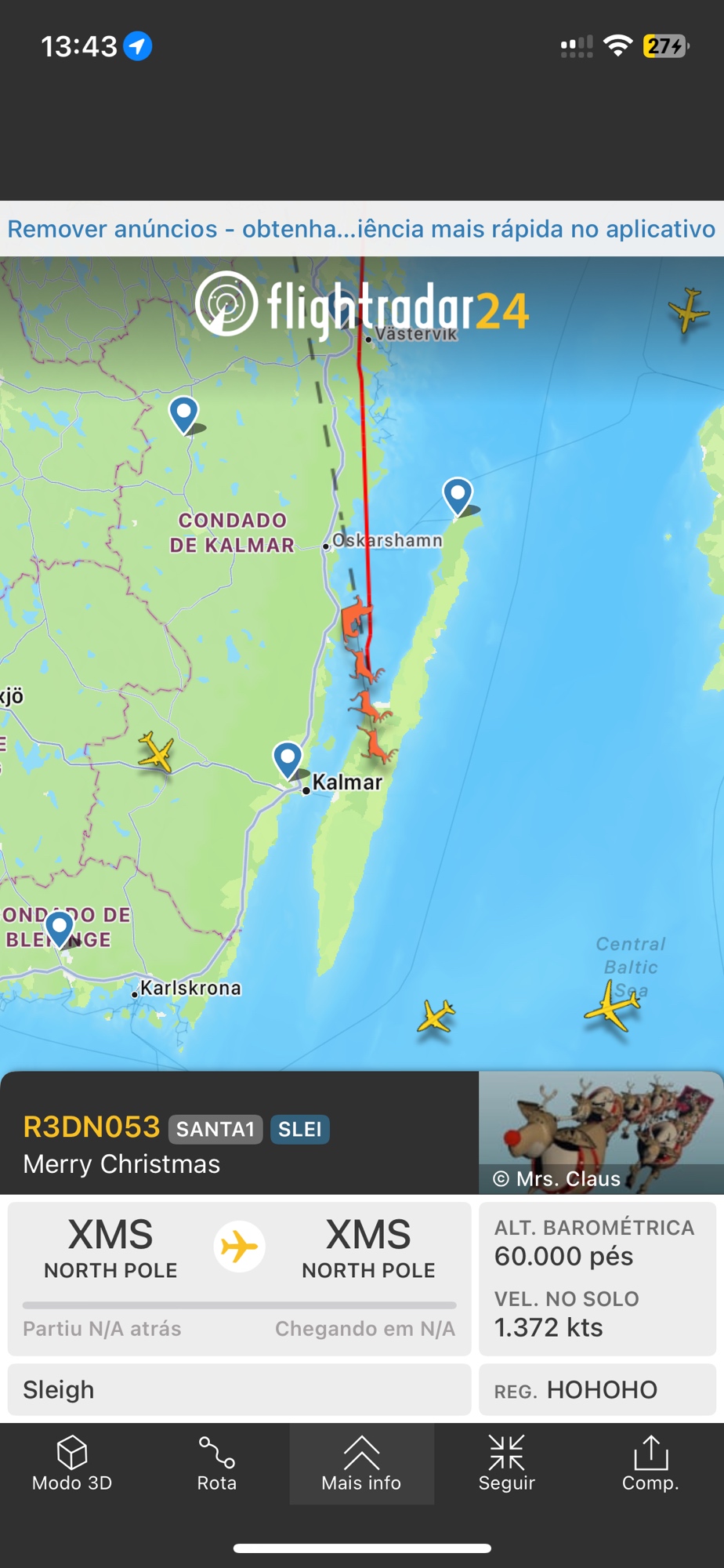The image size is (724, 1568).
Task: Tap Seguir to follow the flight
Action: point(506,1463)
